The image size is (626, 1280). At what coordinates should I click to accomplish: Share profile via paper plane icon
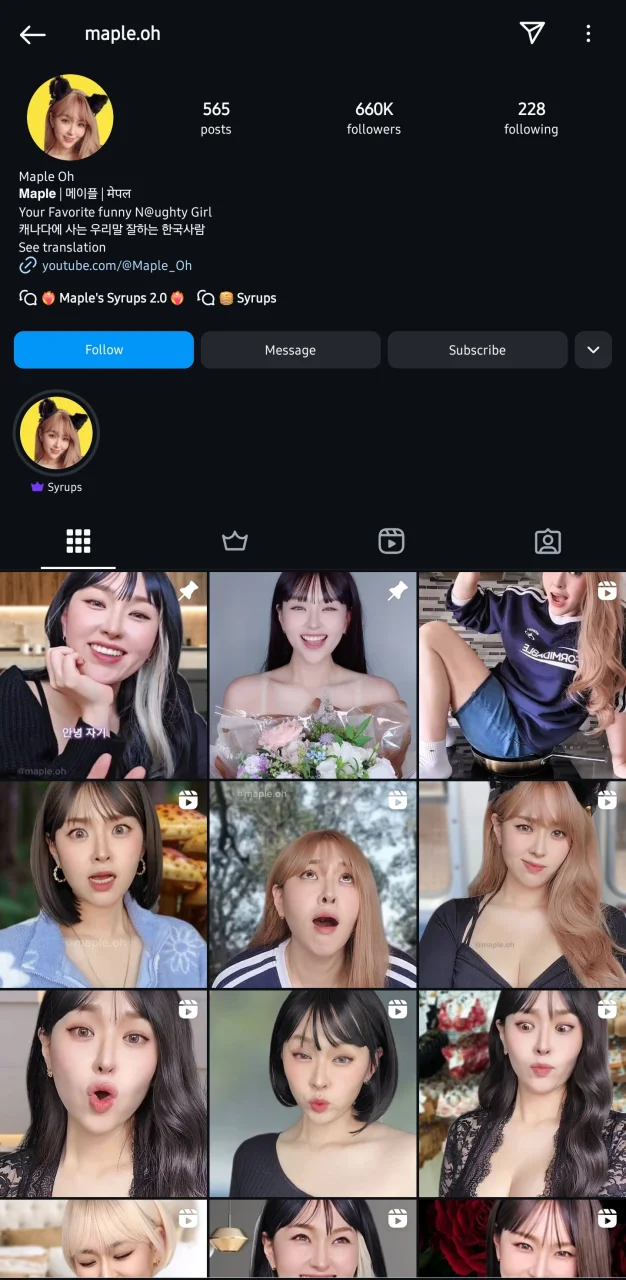click(532, 33)
